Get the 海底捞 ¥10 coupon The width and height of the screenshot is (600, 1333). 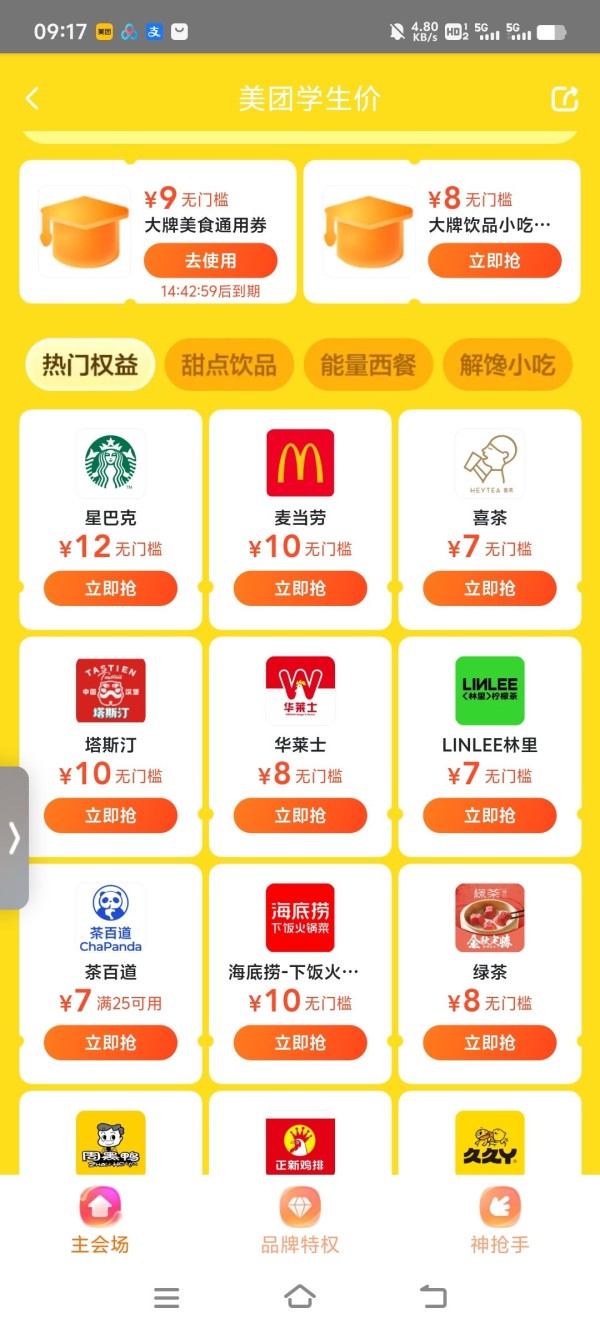tap(300, 1043)
